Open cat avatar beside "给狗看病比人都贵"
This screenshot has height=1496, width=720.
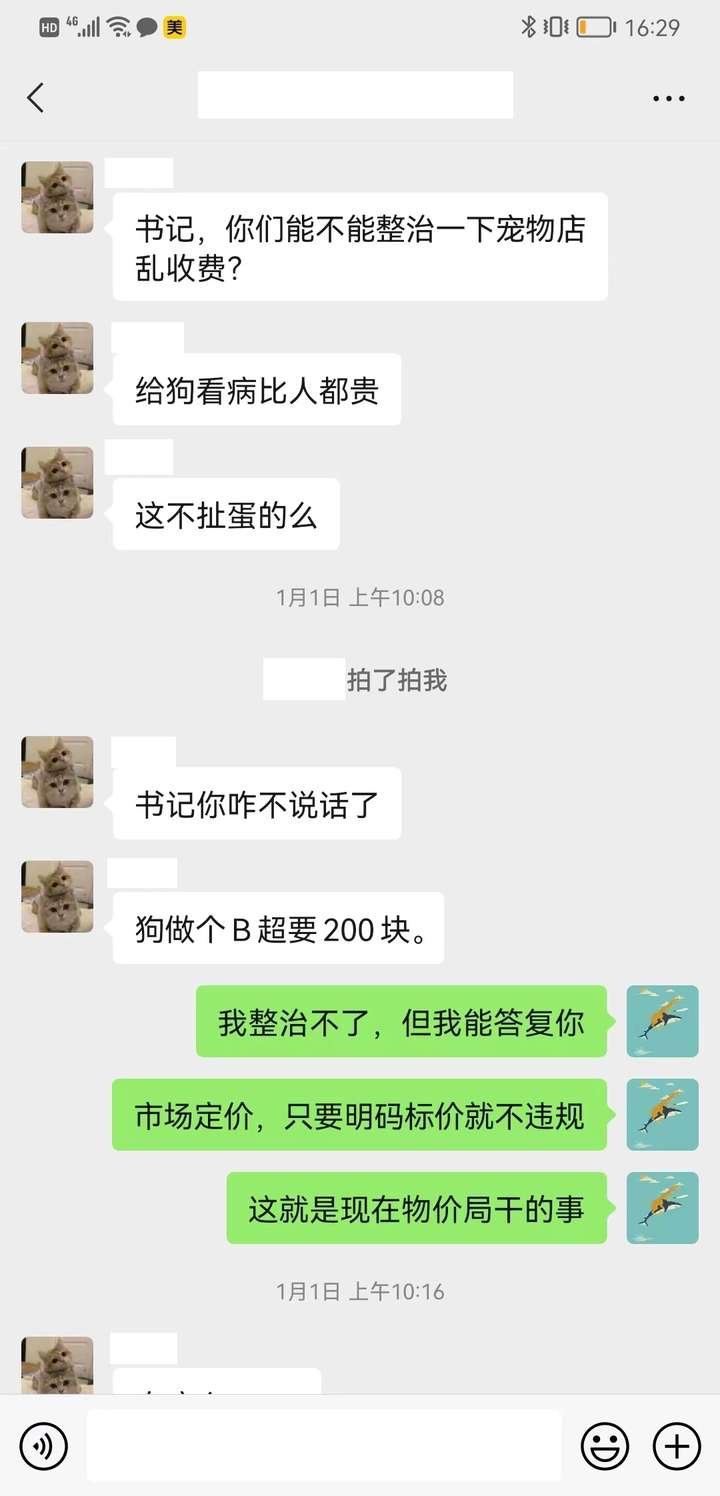[58, 358]
